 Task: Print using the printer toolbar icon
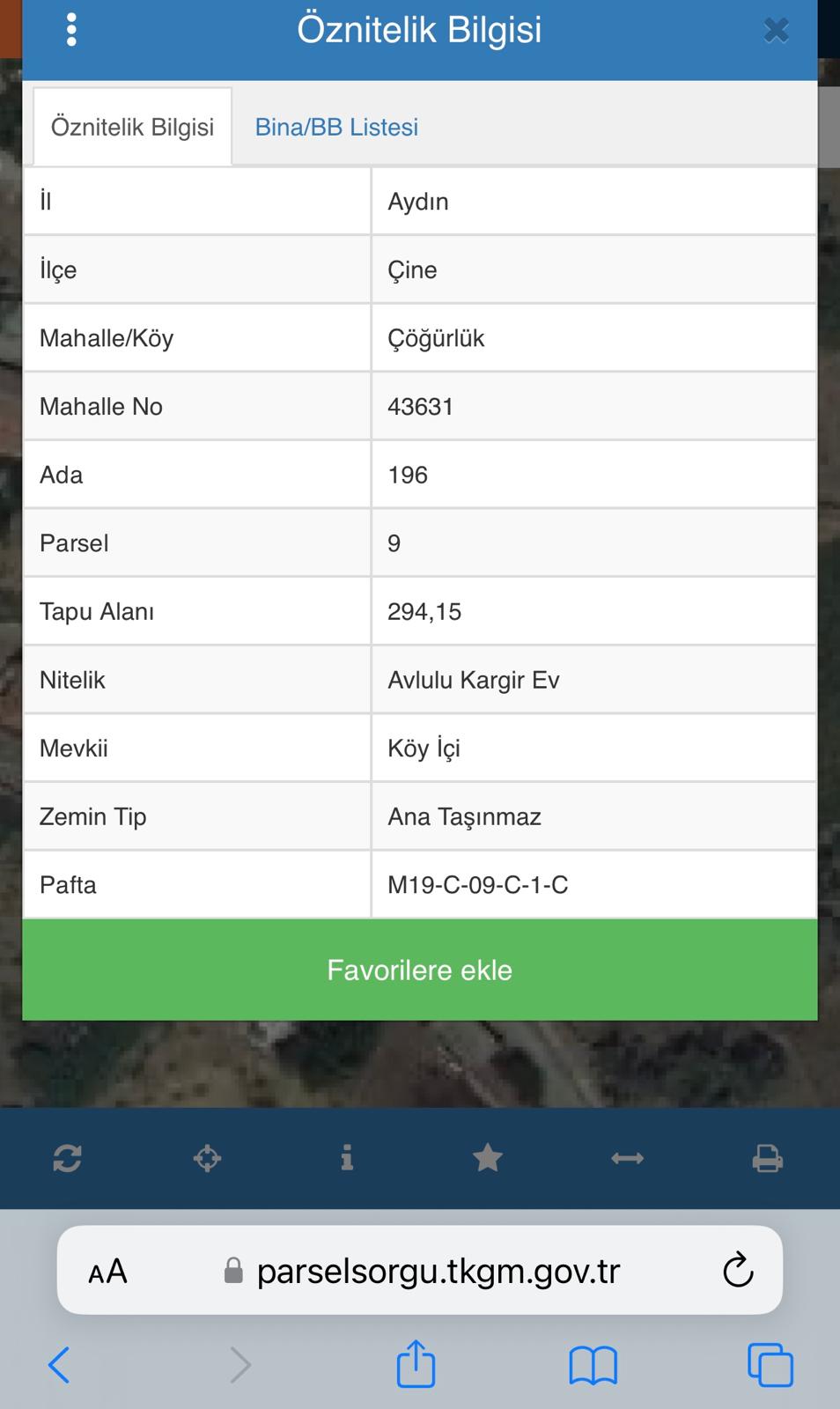point(768,1158)
